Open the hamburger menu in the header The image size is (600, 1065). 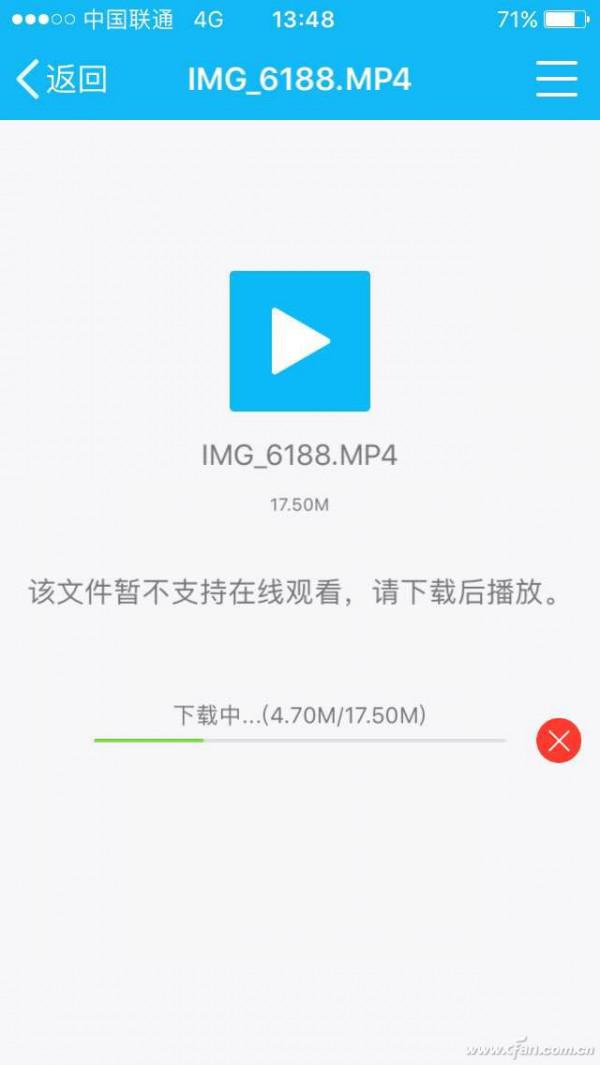(x=557, y=79)
